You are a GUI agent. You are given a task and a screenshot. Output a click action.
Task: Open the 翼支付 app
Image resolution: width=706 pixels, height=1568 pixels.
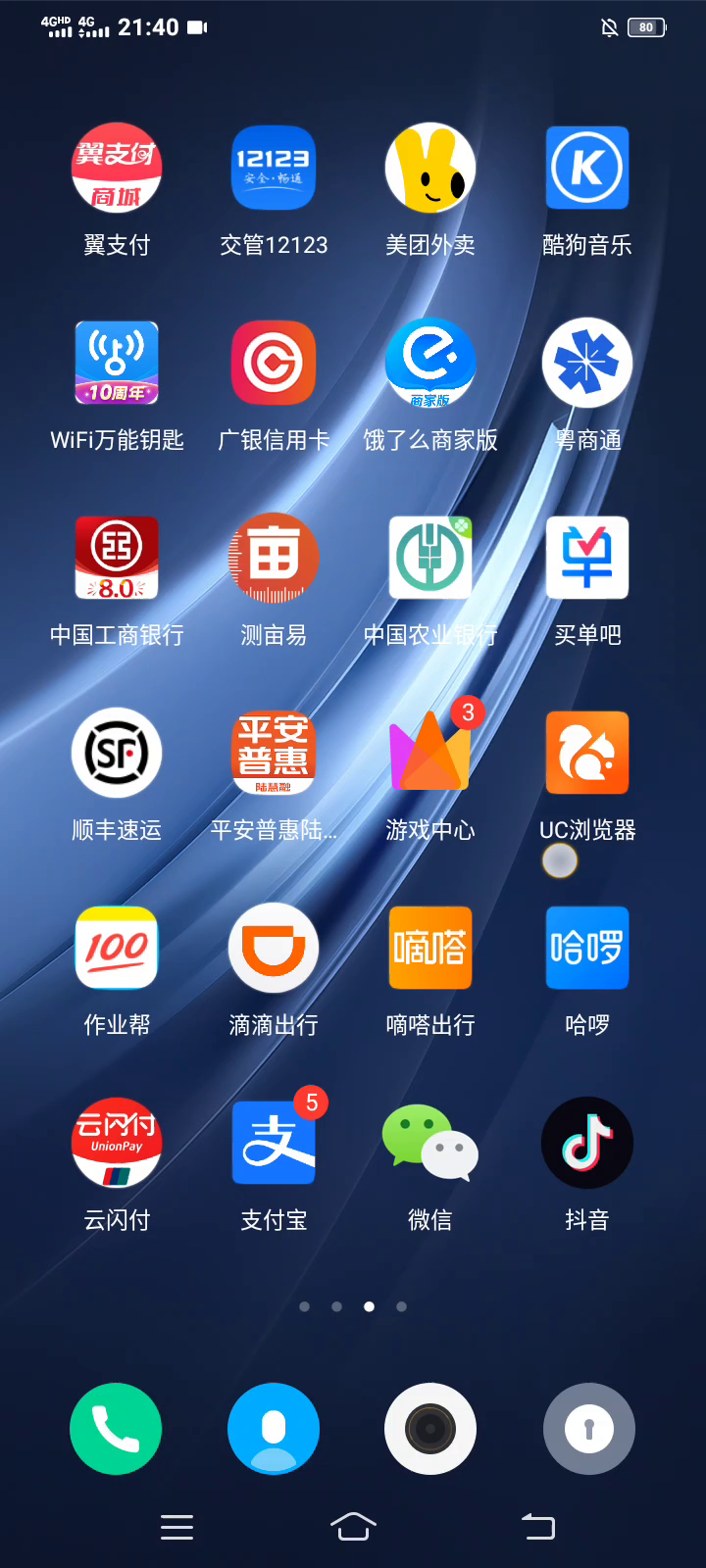pyautogui.click(x=117, y=168)
